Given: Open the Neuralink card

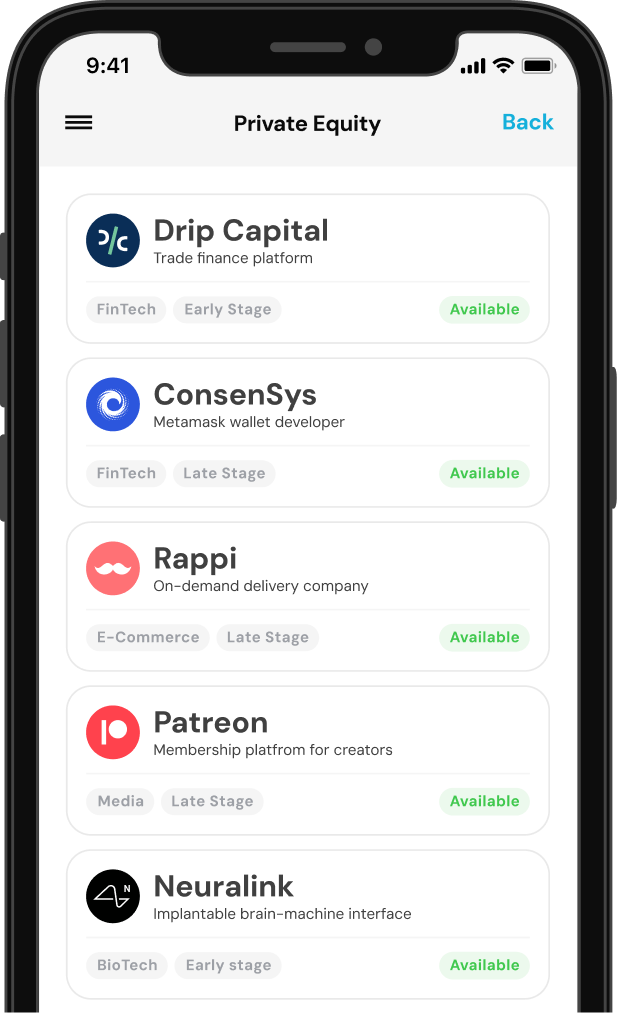Looking at the screenshot, I should point(308,924).
